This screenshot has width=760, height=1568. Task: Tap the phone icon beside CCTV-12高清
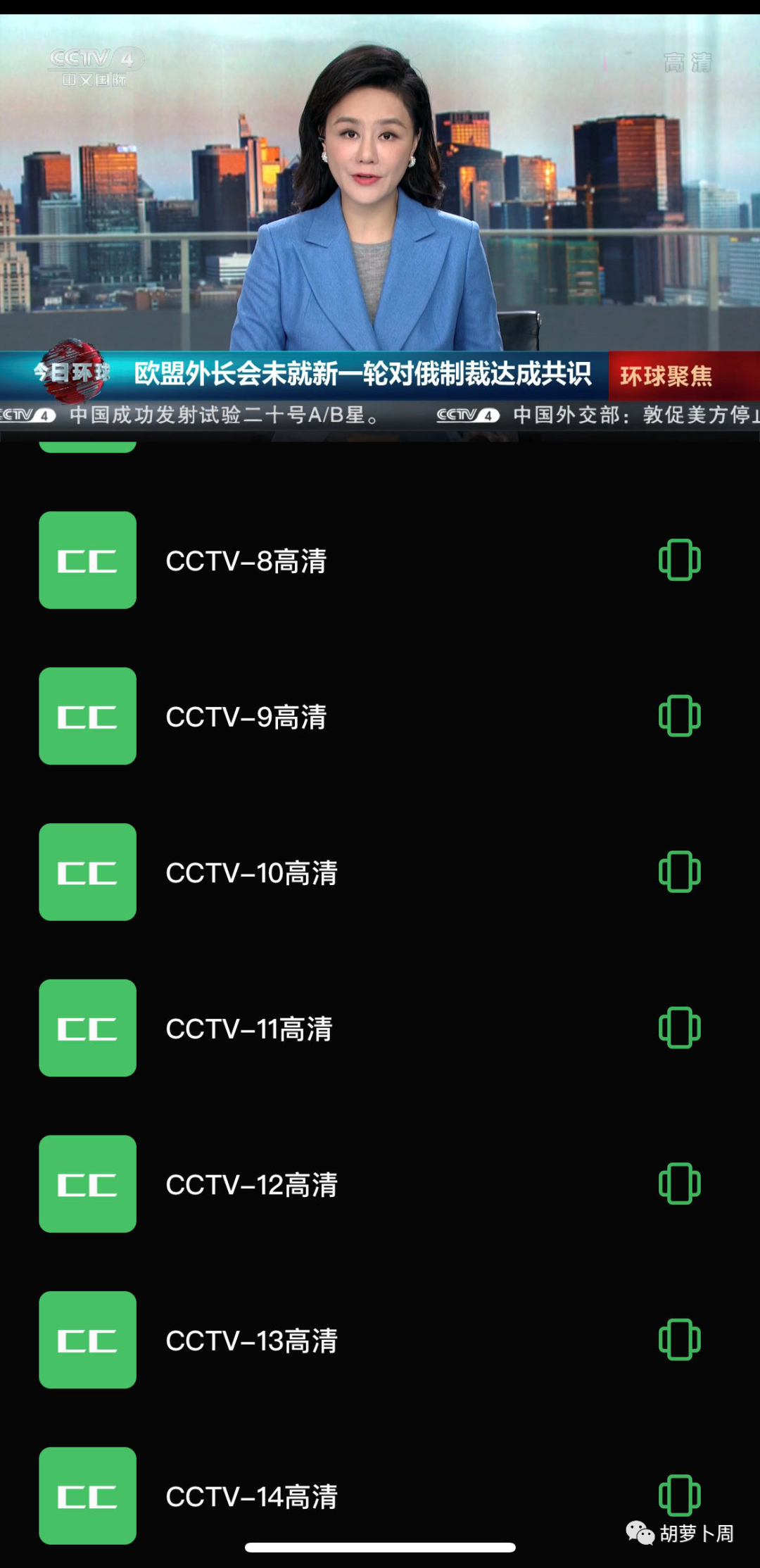click(679, 1184)
